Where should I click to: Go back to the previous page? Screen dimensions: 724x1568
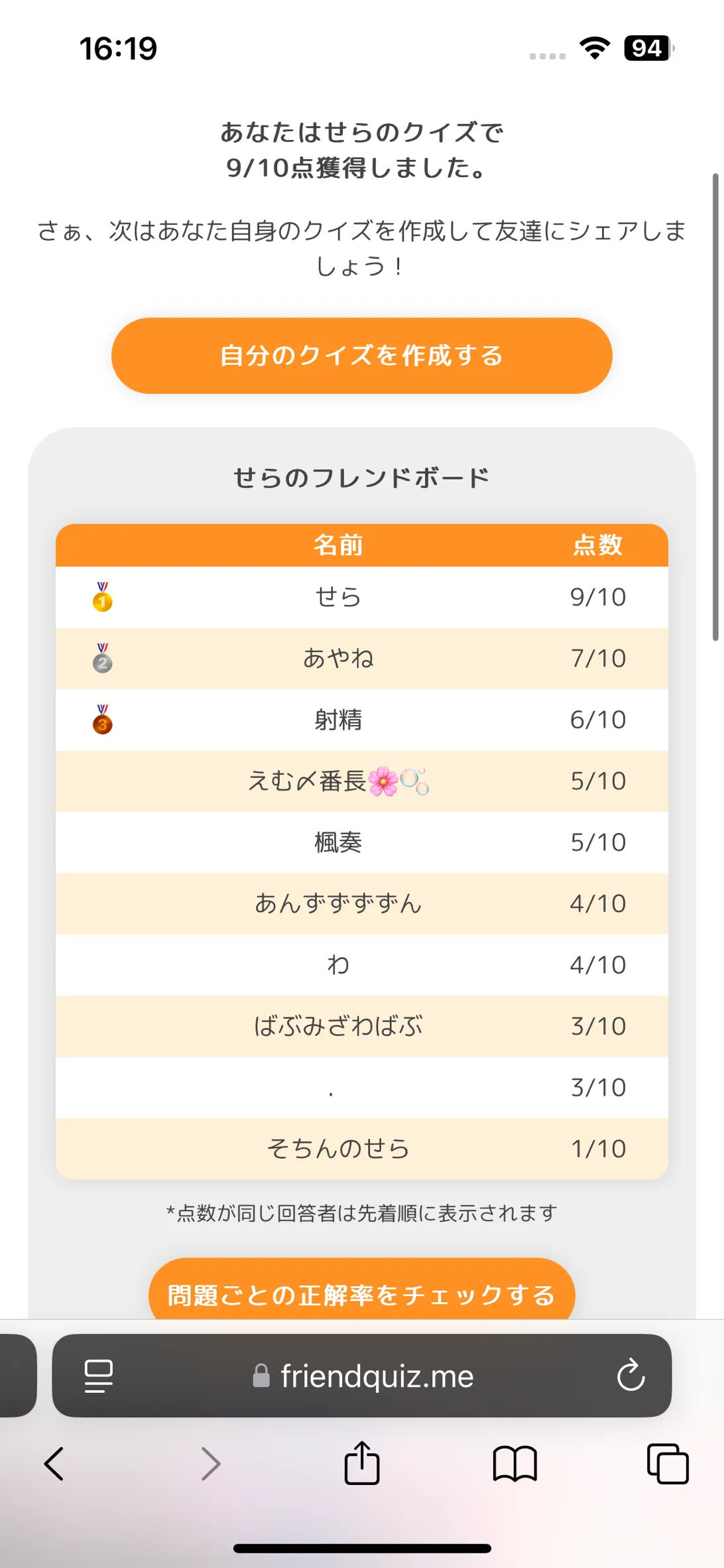[x=54, y=1463]
